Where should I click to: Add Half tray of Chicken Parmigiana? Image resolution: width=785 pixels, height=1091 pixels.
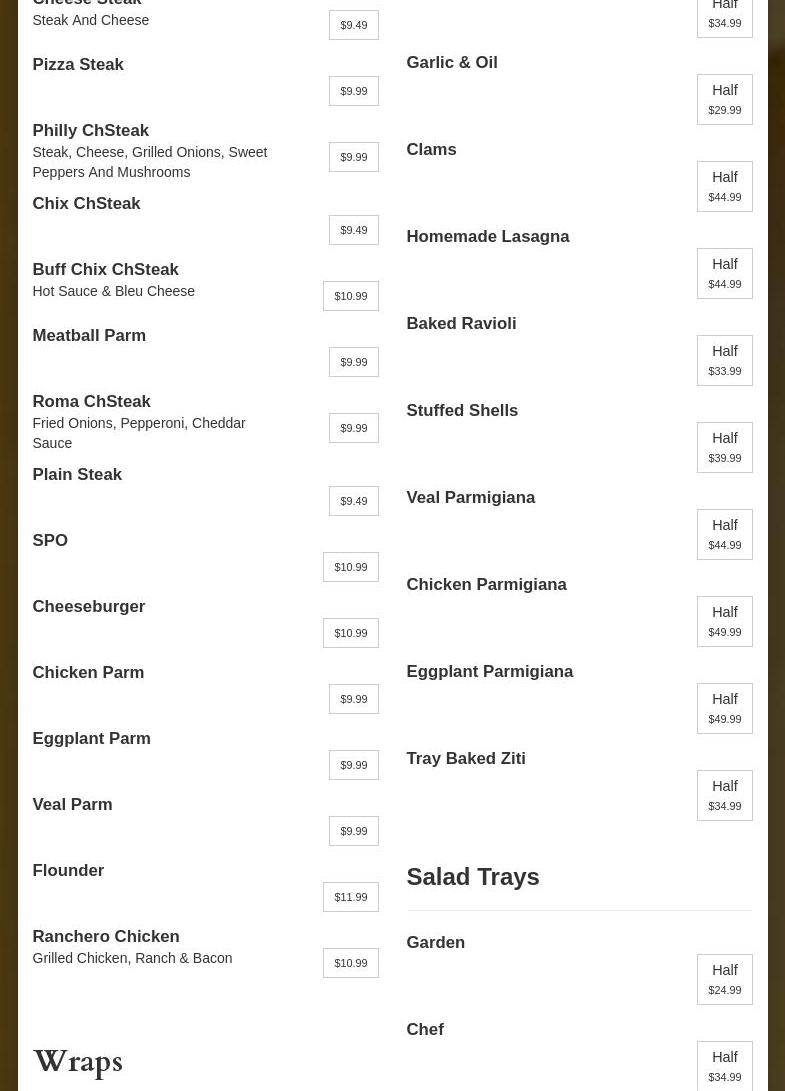pos(724,621)
